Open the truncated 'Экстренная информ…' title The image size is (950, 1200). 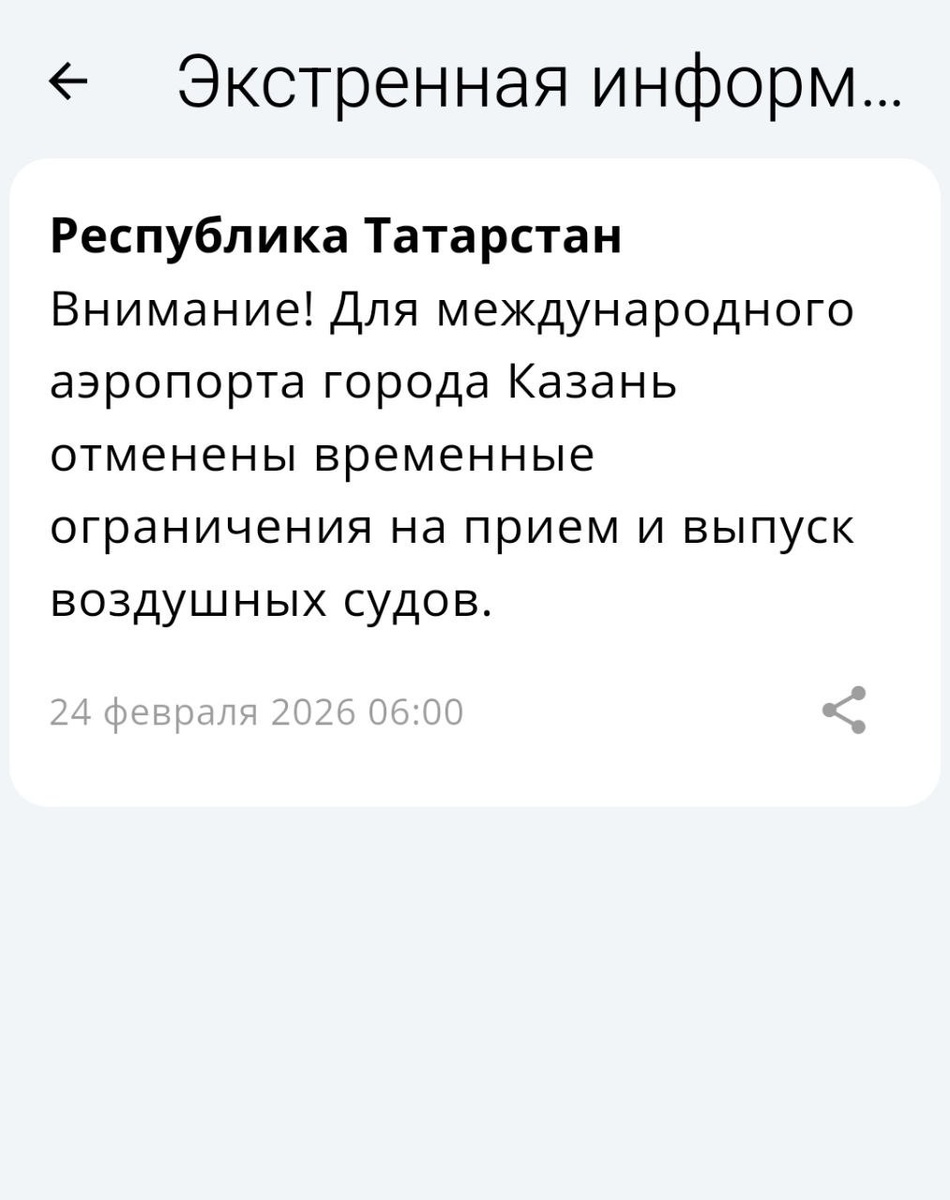[540, 85]
